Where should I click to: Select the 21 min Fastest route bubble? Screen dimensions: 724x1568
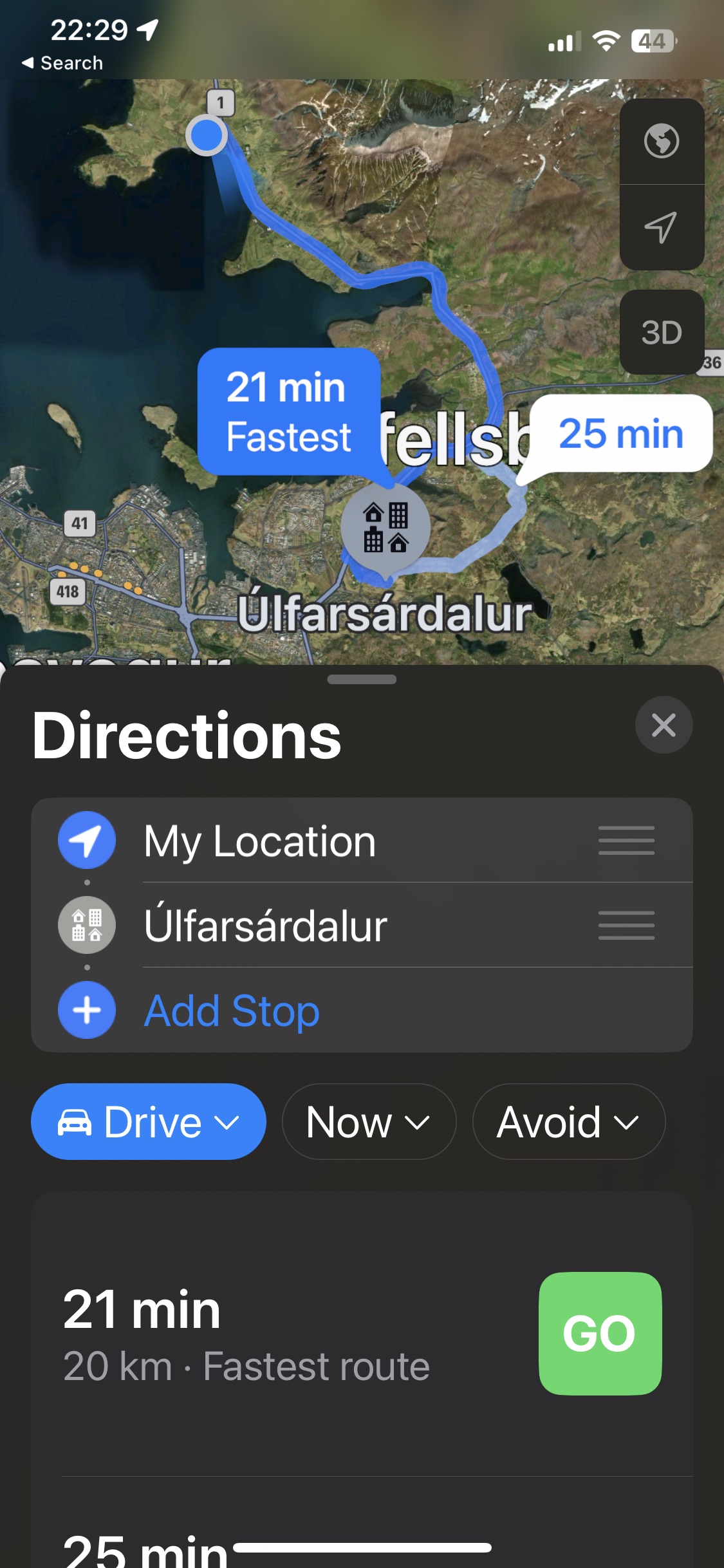(288, 411)
